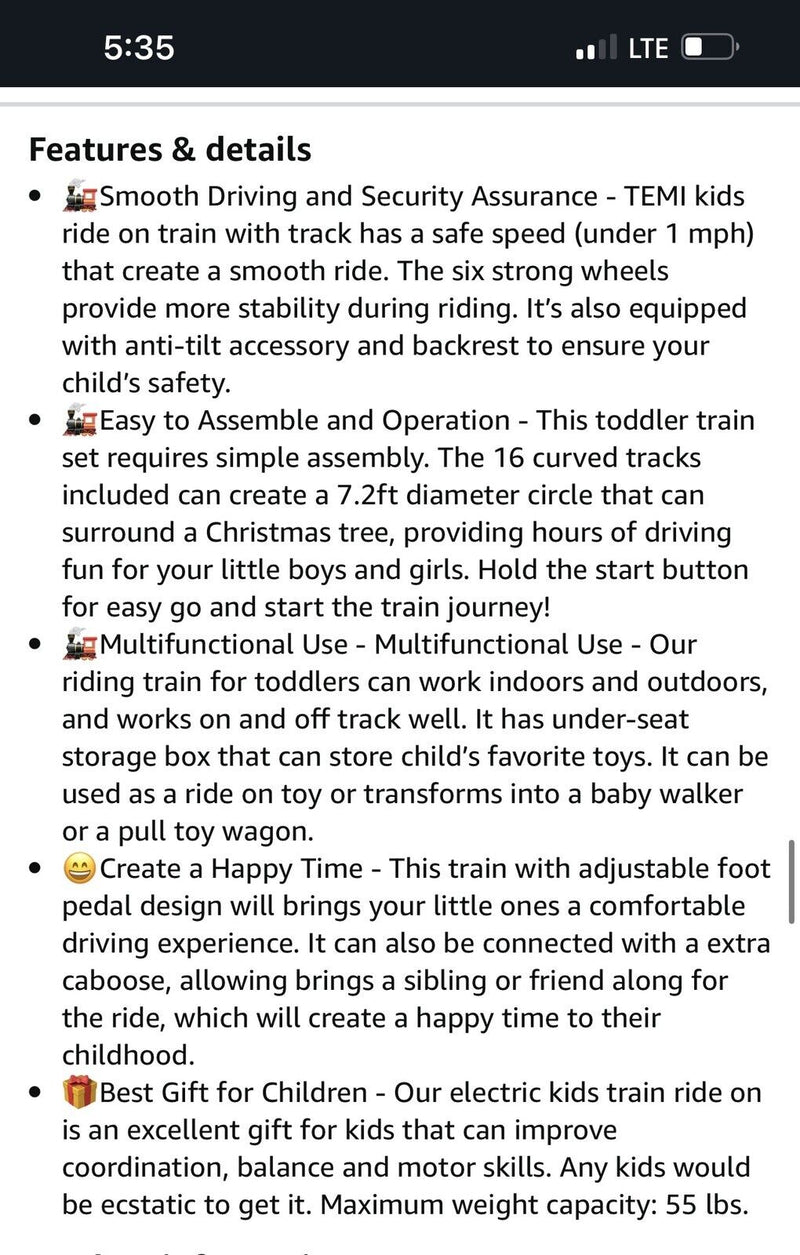
Task: Select the Features & details heading
Action: tap(170, 148)
